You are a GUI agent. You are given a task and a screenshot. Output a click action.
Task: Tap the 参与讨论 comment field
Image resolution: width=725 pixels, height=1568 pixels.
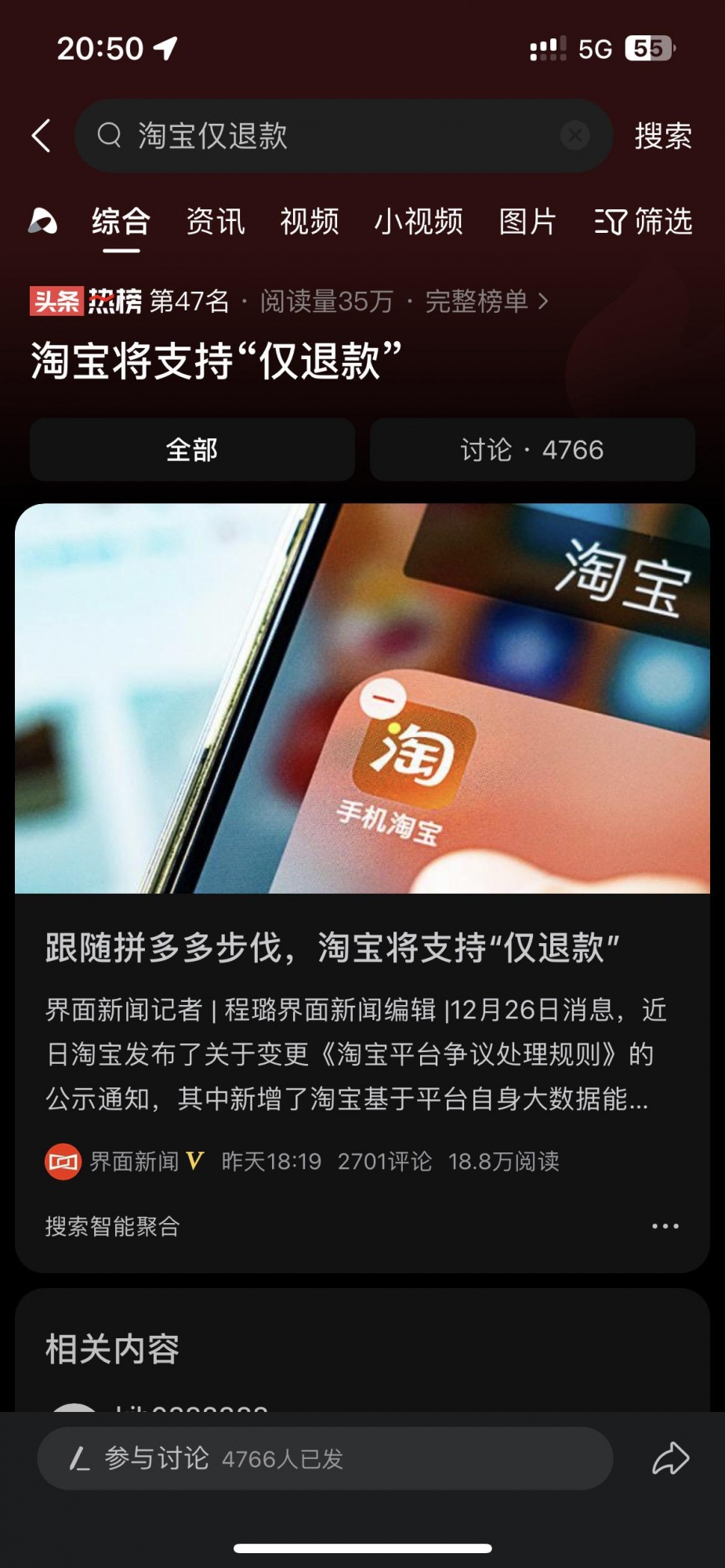(x=324, y=1459)
